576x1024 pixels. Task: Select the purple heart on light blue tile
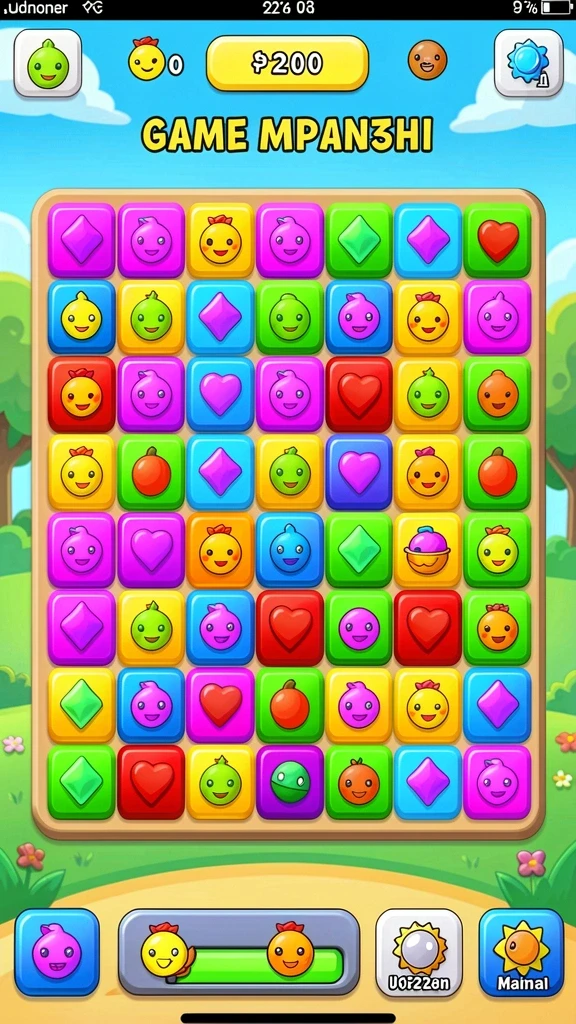click(x=220, y=395)
